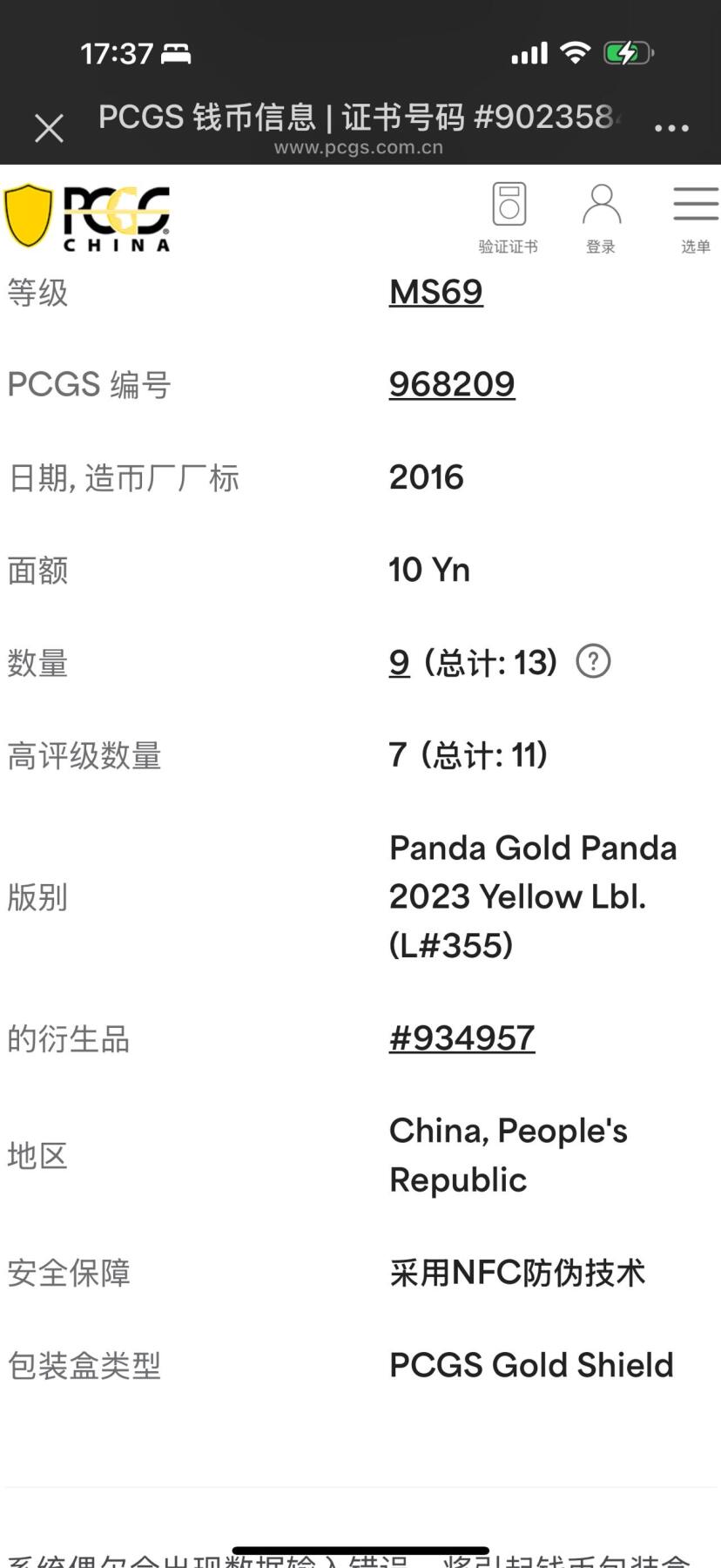This screenshot has height=1568, width=721.
Task: Tap the question mark beside 数量
Action: pos(593,662)
